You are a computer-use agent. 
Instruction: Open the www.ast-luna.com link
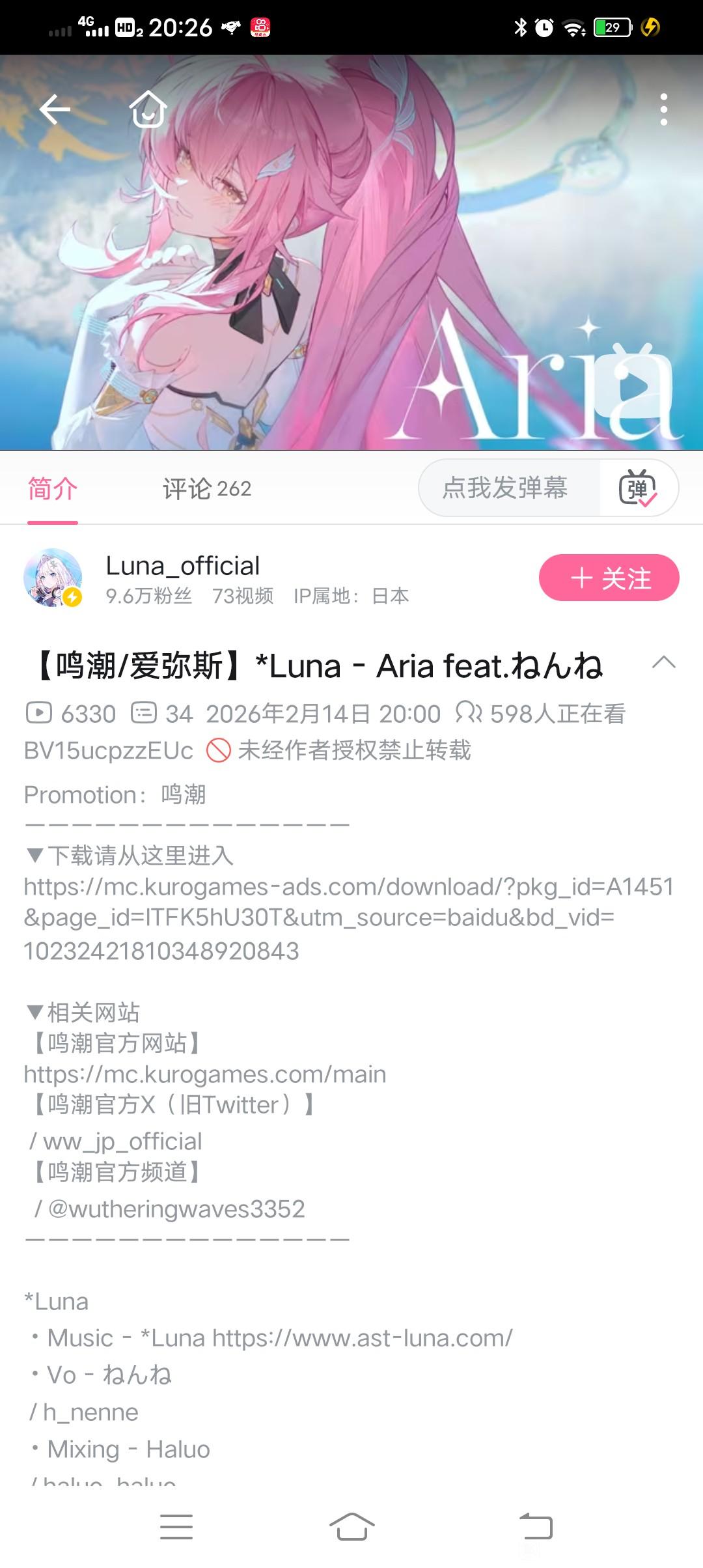click(363, 1337)
